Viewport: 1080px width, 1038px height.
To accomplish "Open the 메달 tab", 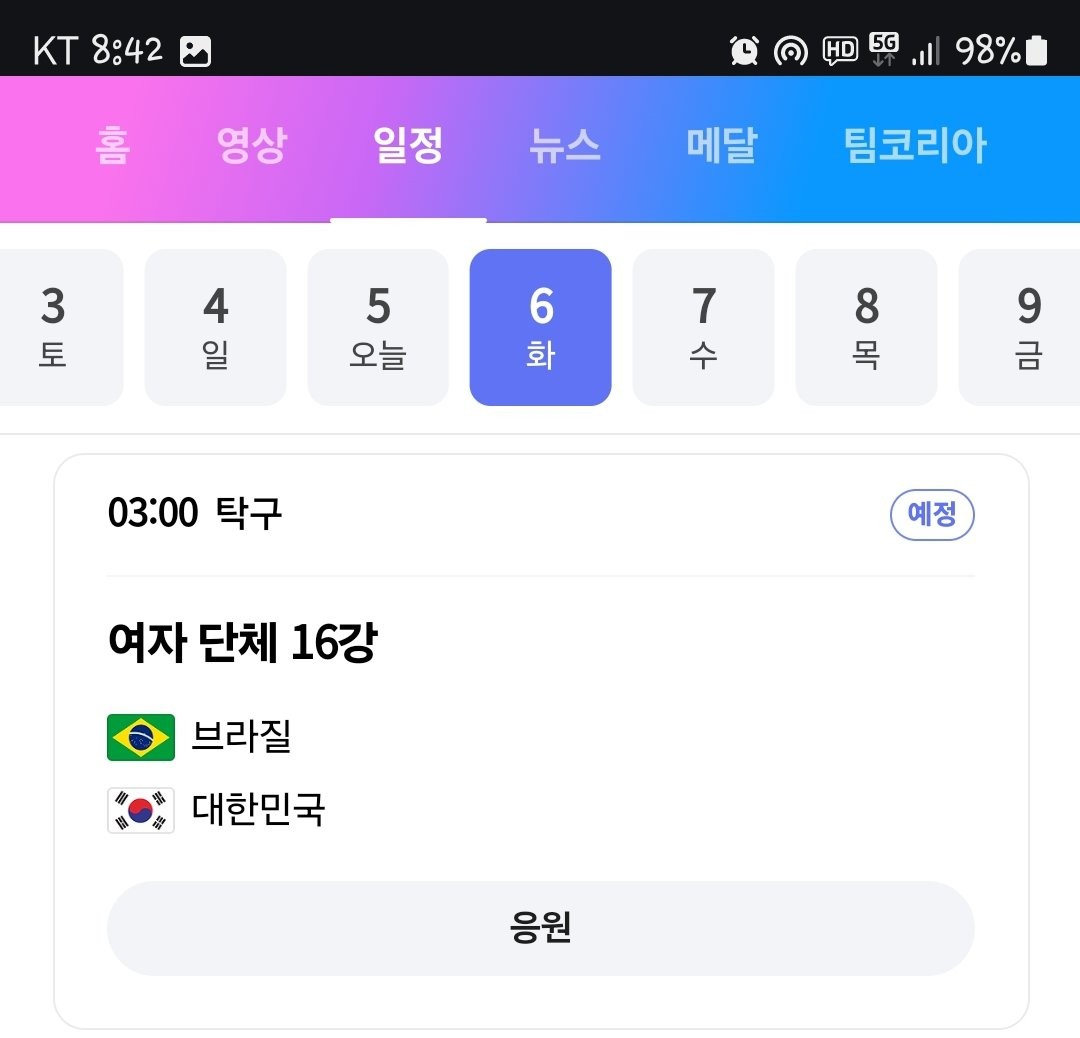I will [722, 146].
